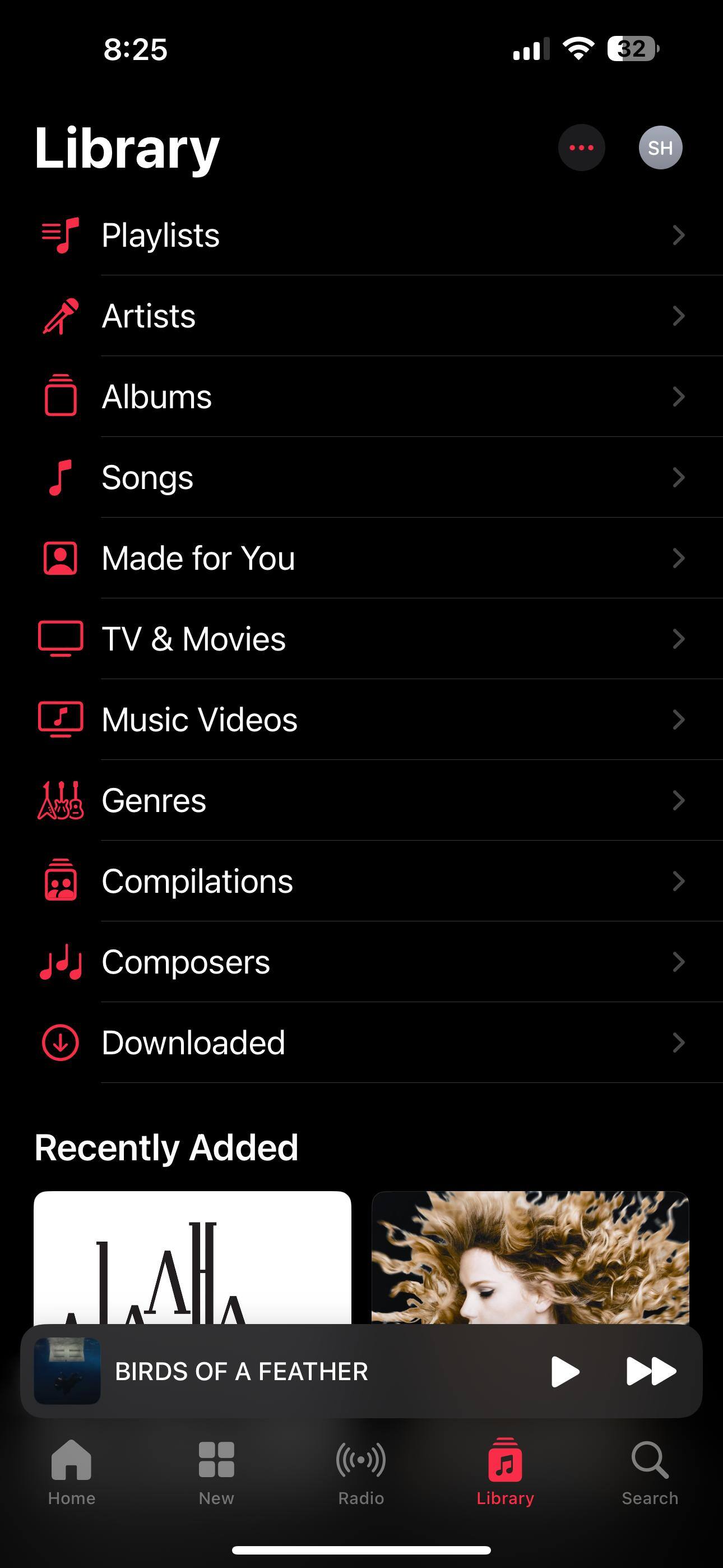Browse by Composers
This screenshot has height=1568, width=723.
point(361,962)
